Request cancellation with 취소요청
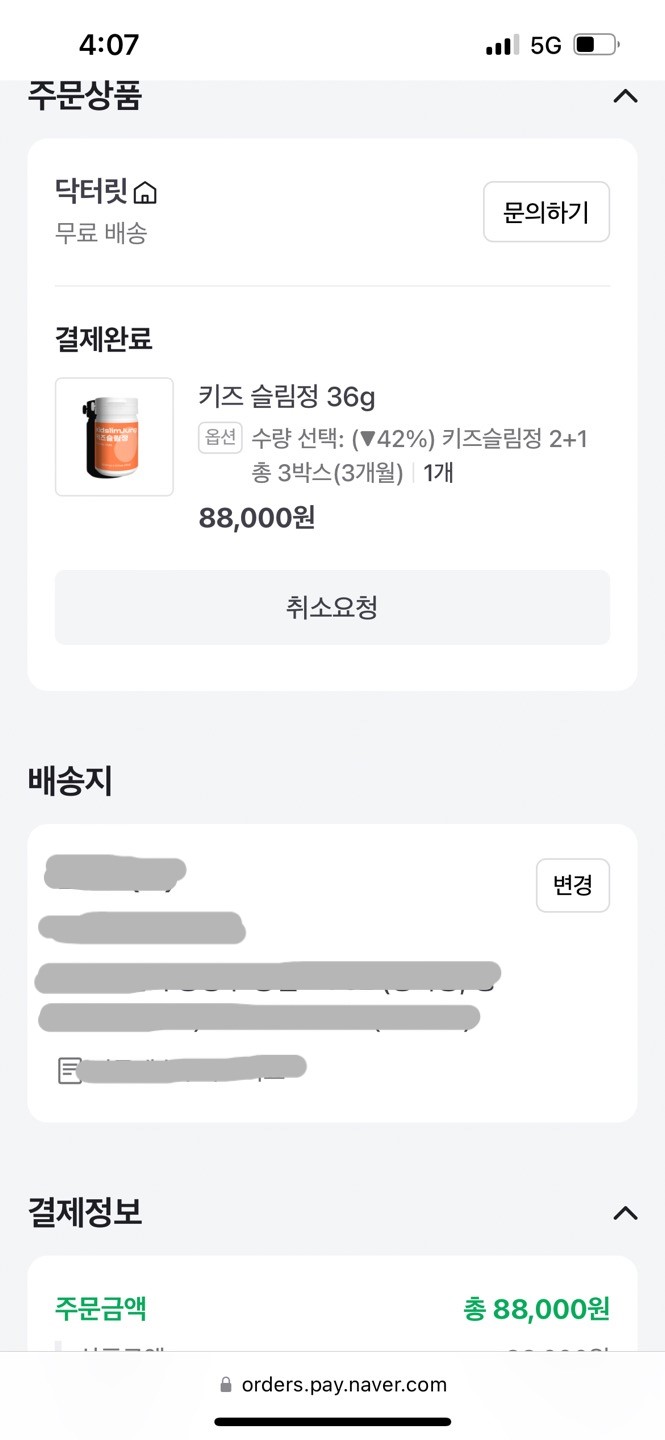Viewport: 665px width, 1440px height. [332, 607]
